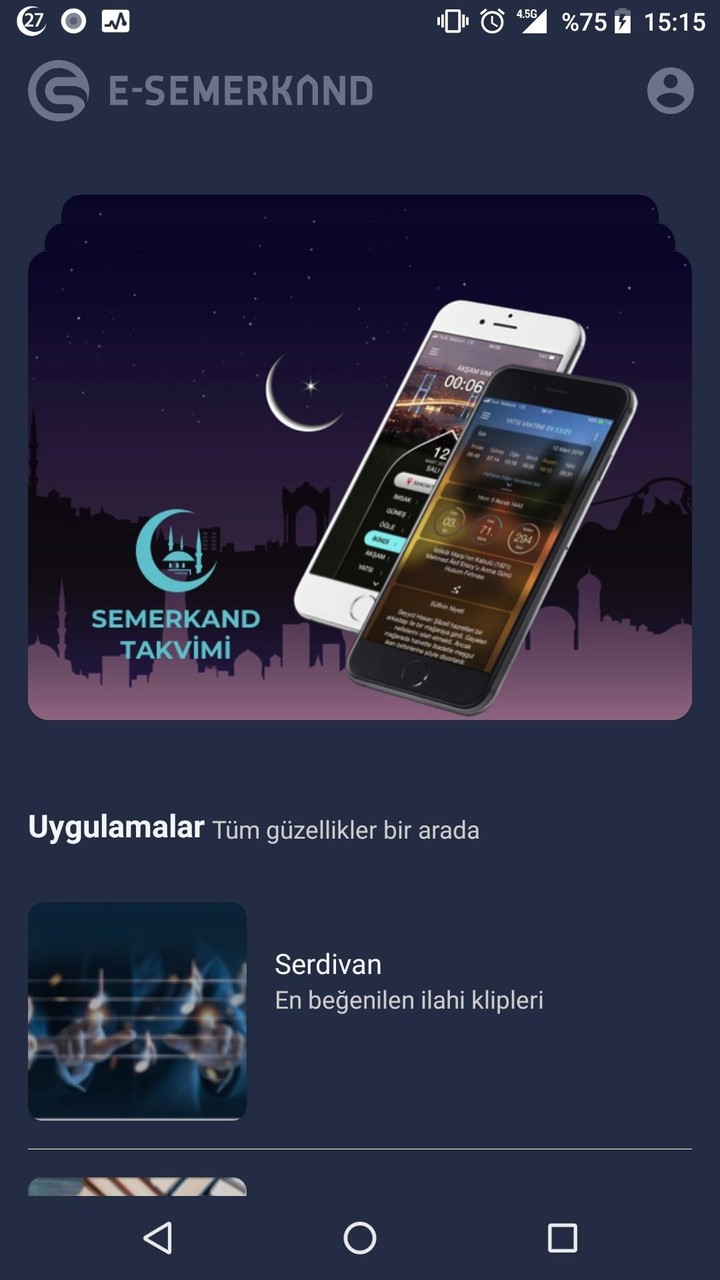The width and height of the screenshot is (720, 1280).
Task: Show recent apps
Action: pos(562,1237)
